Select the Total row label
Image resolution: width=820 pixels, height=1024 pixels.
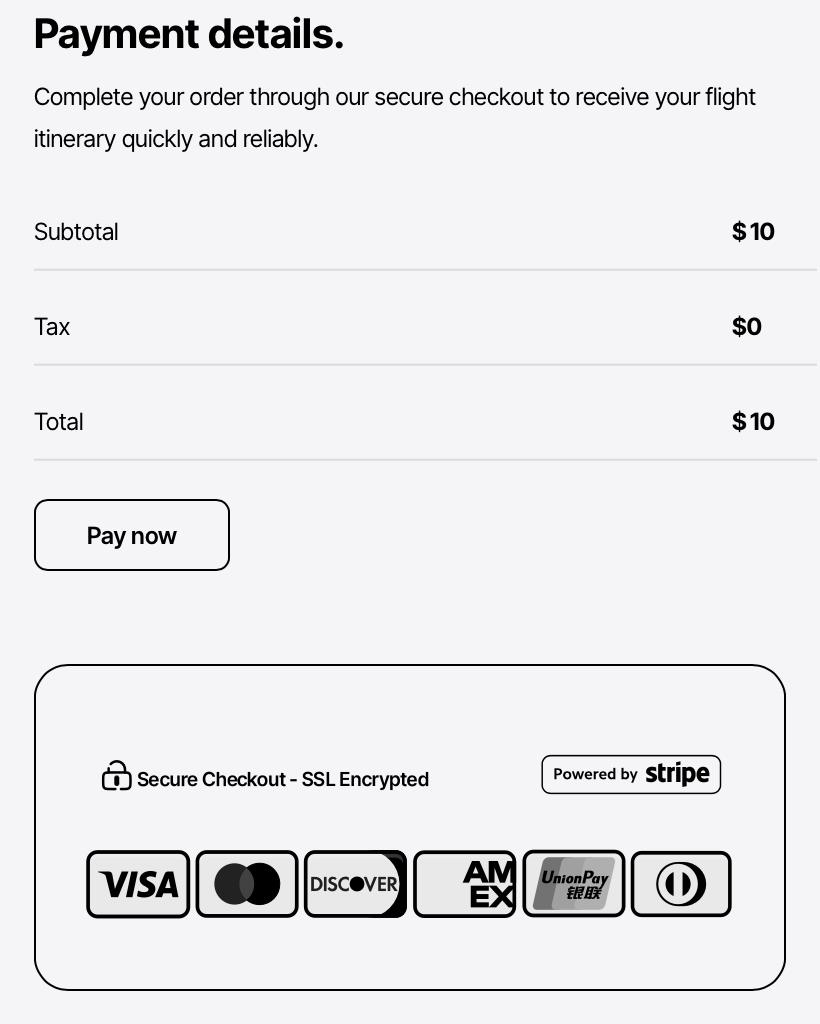coord(58,421)
